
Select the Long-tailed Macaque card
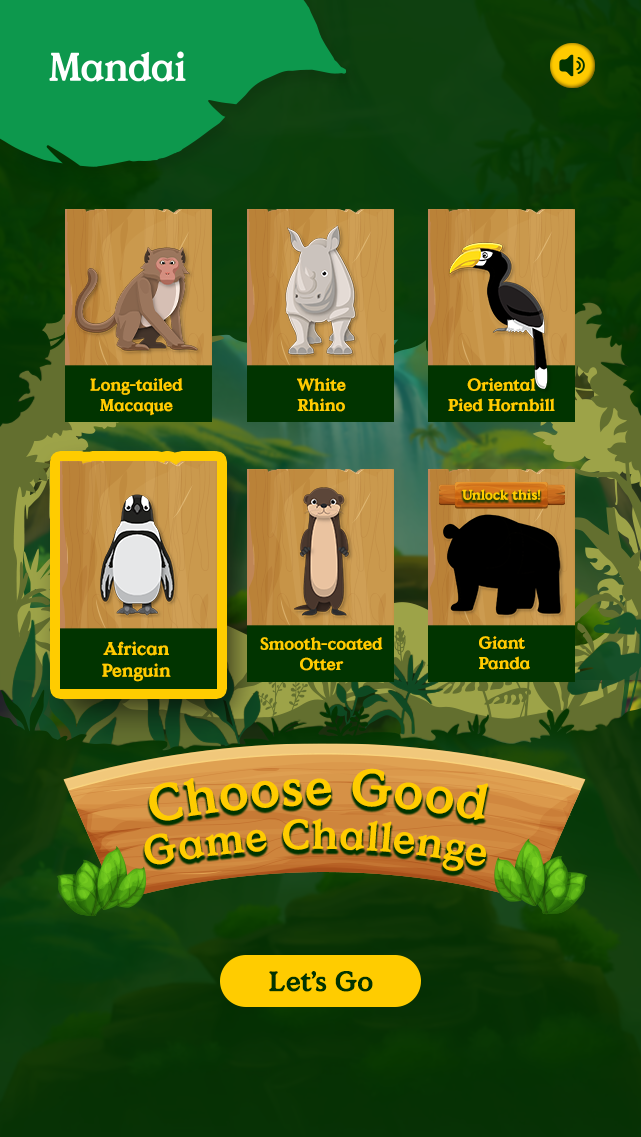(x=138, y=314)
